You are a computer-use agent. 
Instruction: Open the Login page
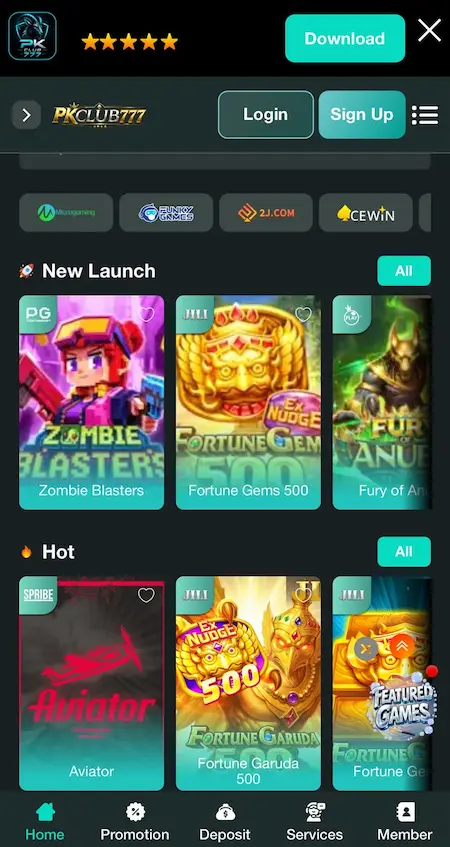[x=266, y=115]
